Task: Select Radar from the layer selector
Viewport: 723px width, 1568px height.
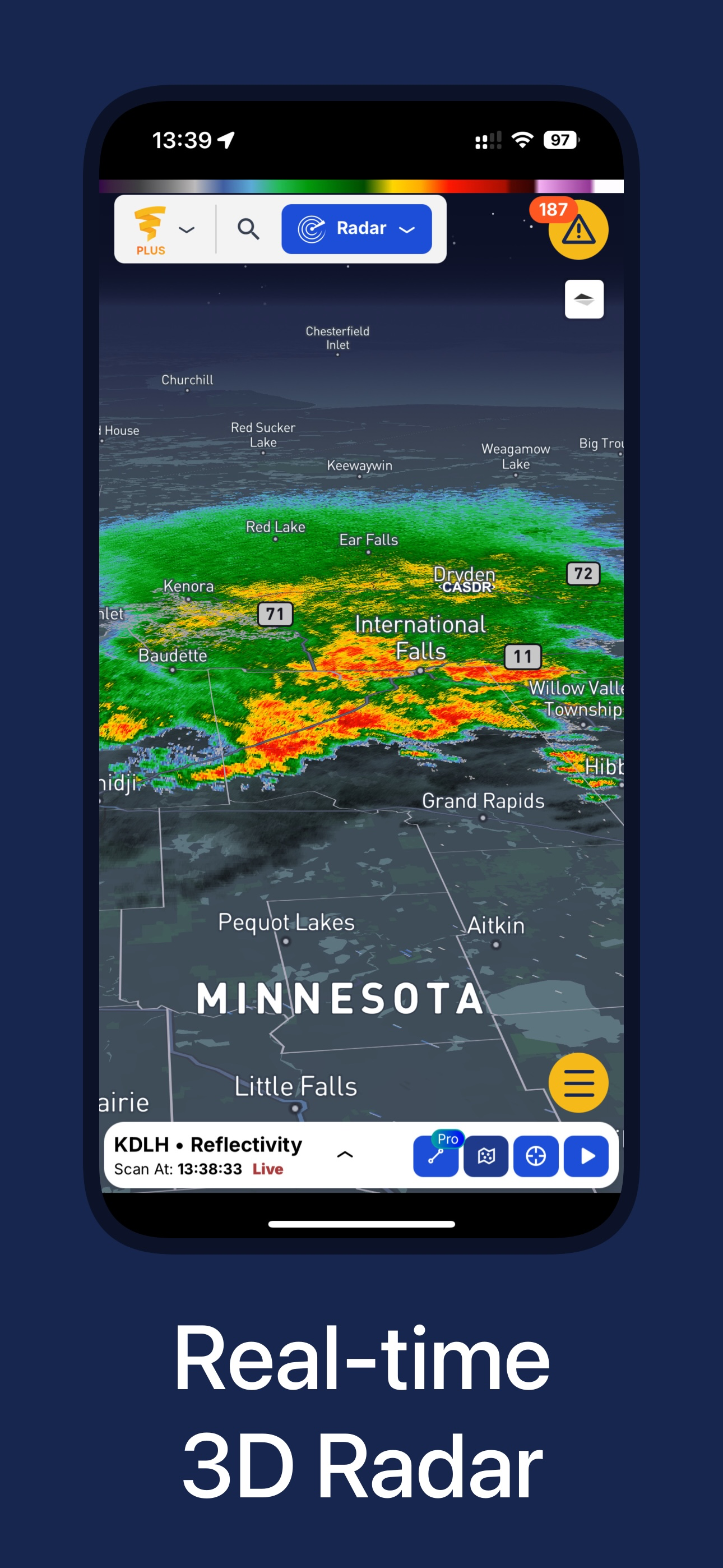Action: pos(357,229)
